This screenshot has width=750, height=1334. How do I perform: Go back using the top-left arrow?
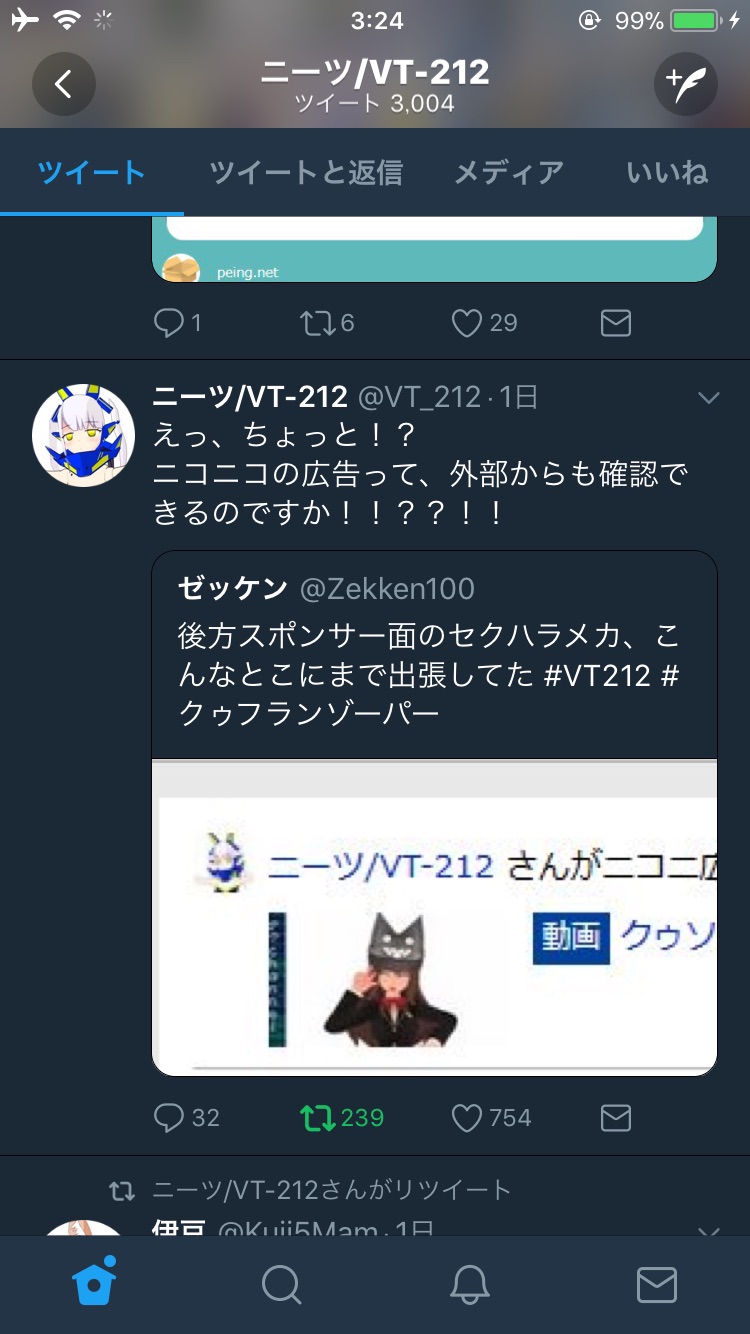pos(64,84)
